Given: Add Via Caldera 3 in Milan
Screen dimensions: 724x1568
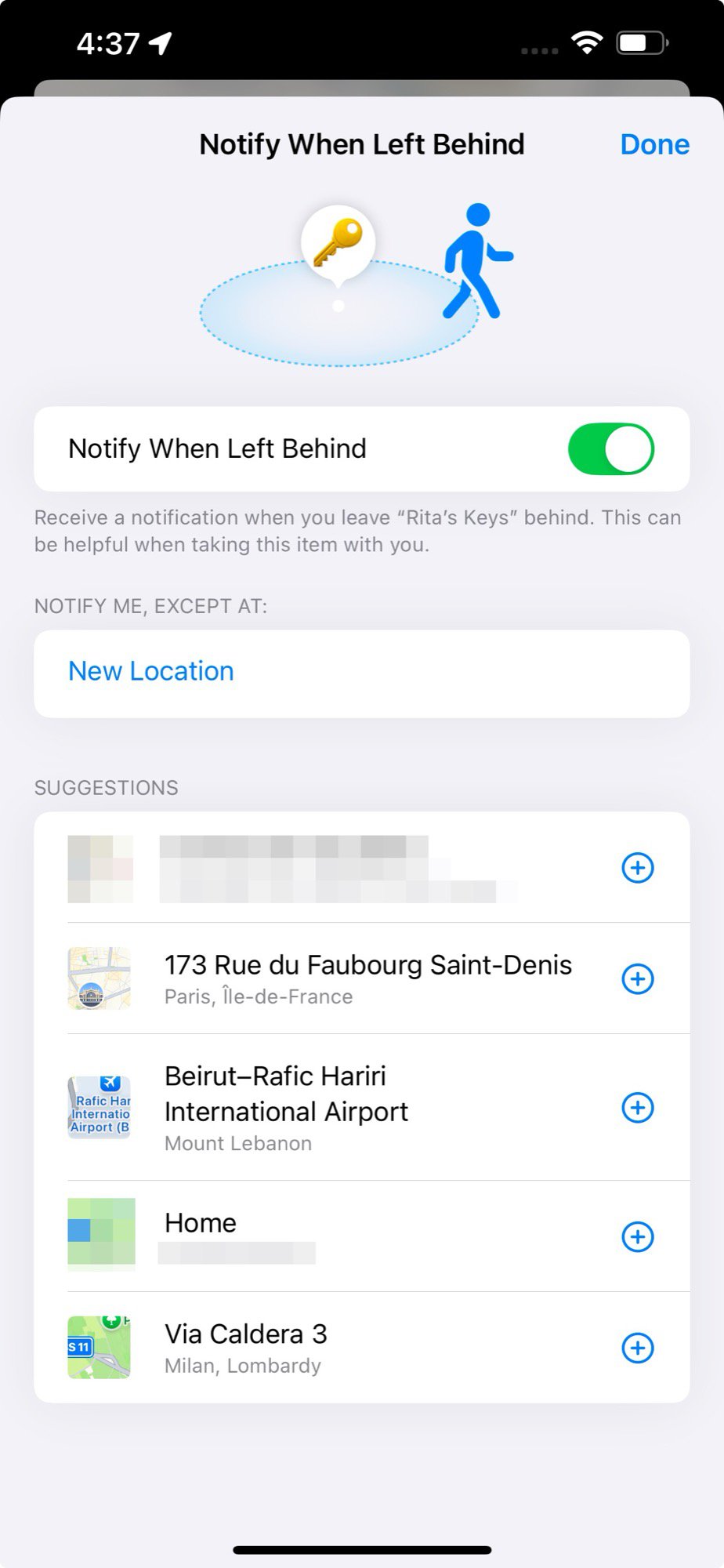Looking at the screenshot, I should tap(638, 1348).
